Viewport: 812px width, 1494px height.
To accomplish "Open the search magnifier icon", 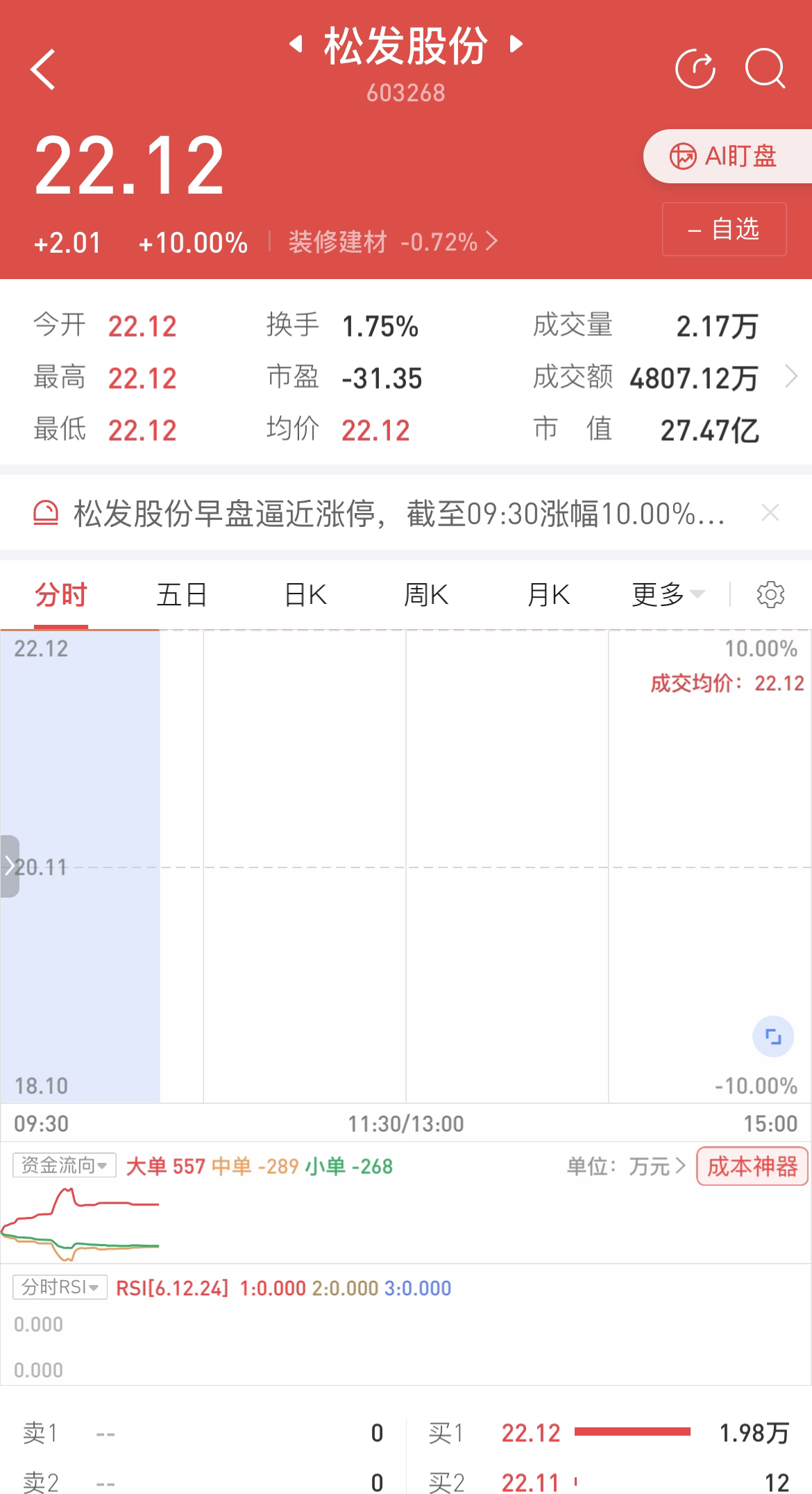I will coord(766,69).
